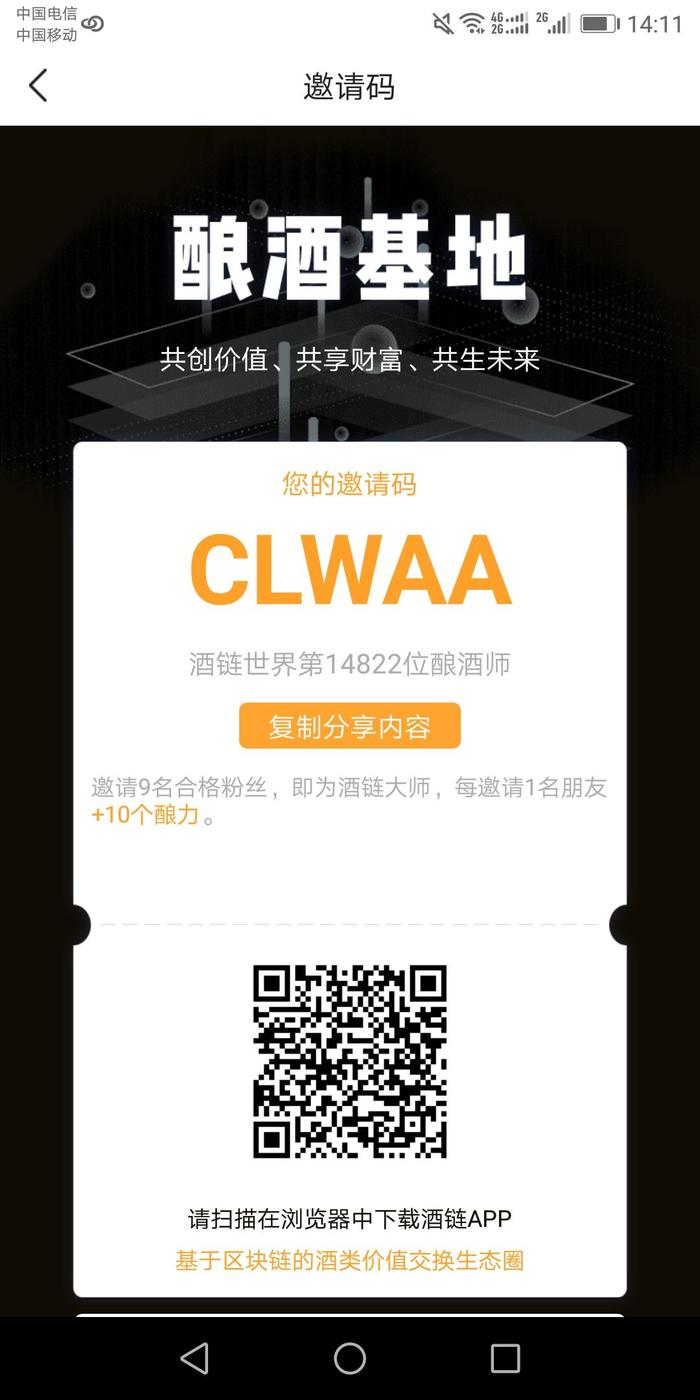Tap the system home button
The width and height of the screenshot is (700, 1400).
pos(349,1358)
